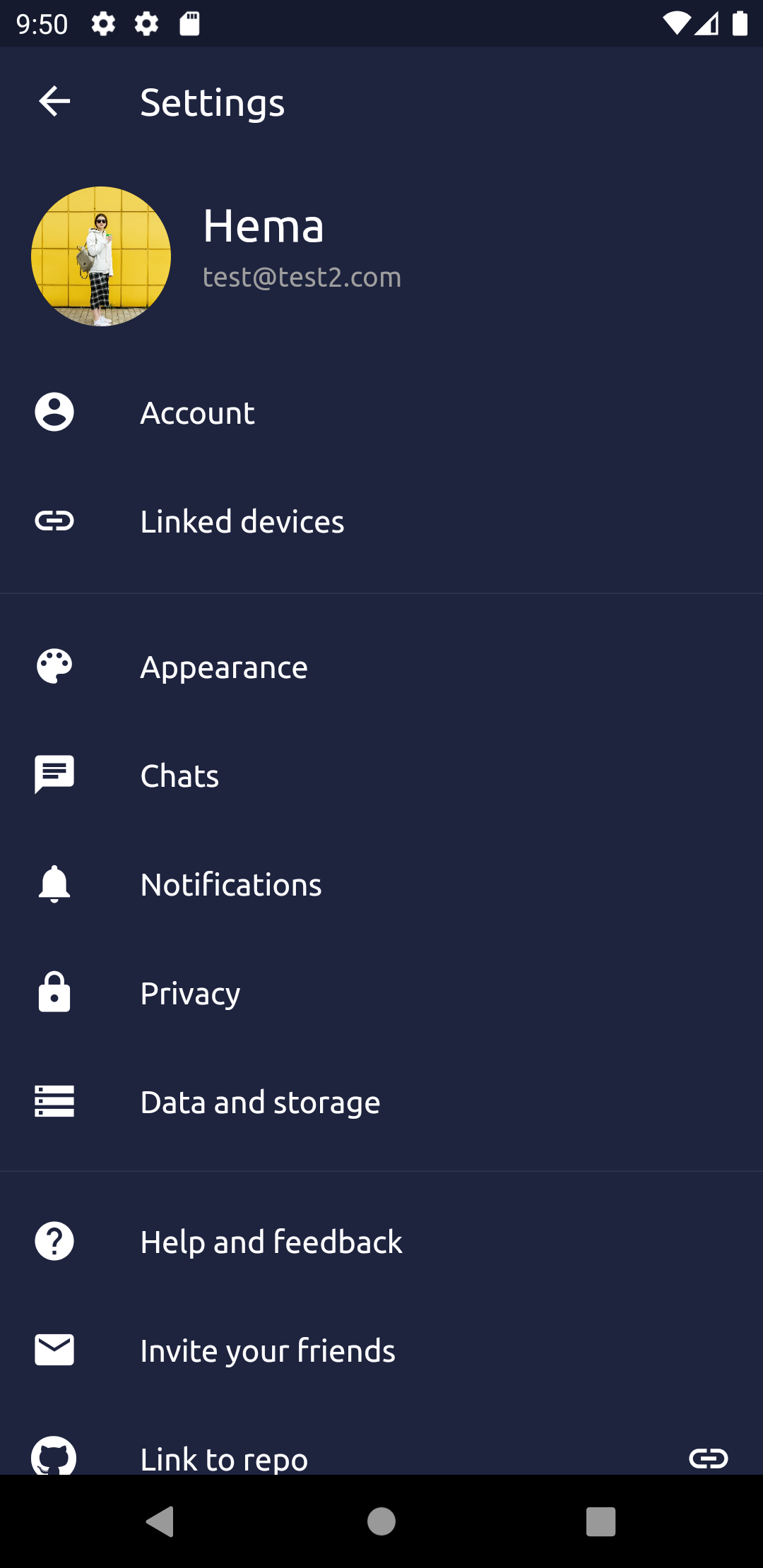Select Invite your friends

[x=381, y=1350]
